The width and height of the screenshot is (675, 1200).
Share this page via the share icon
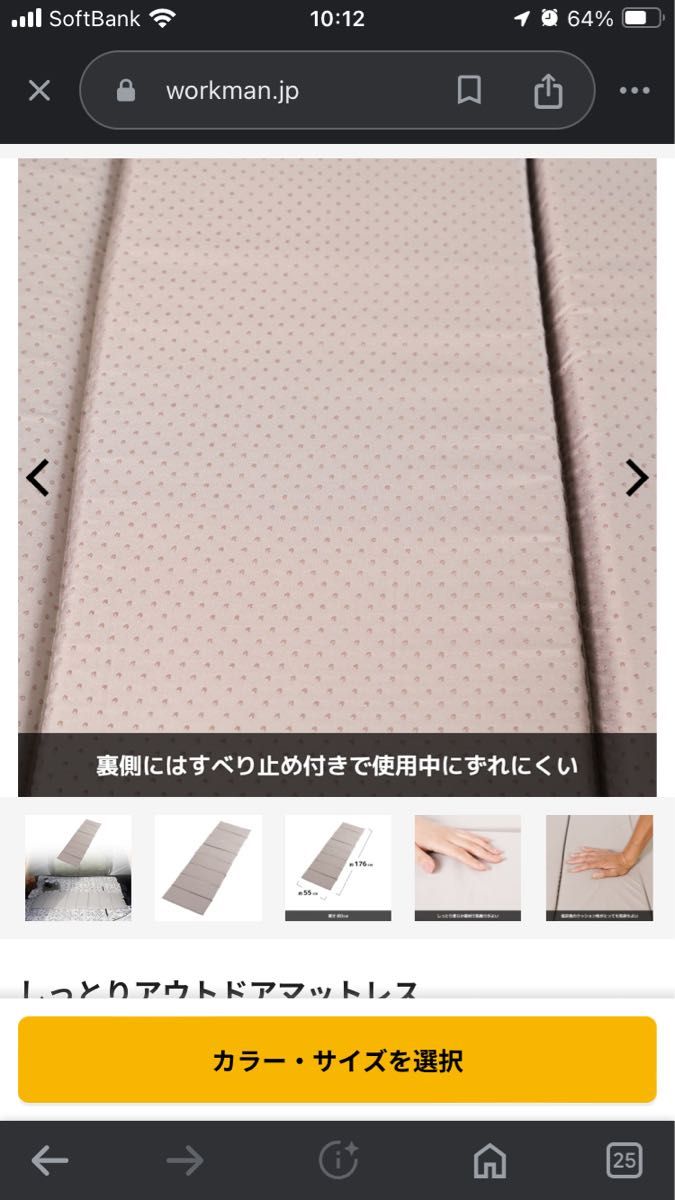(x=548, y=91)
